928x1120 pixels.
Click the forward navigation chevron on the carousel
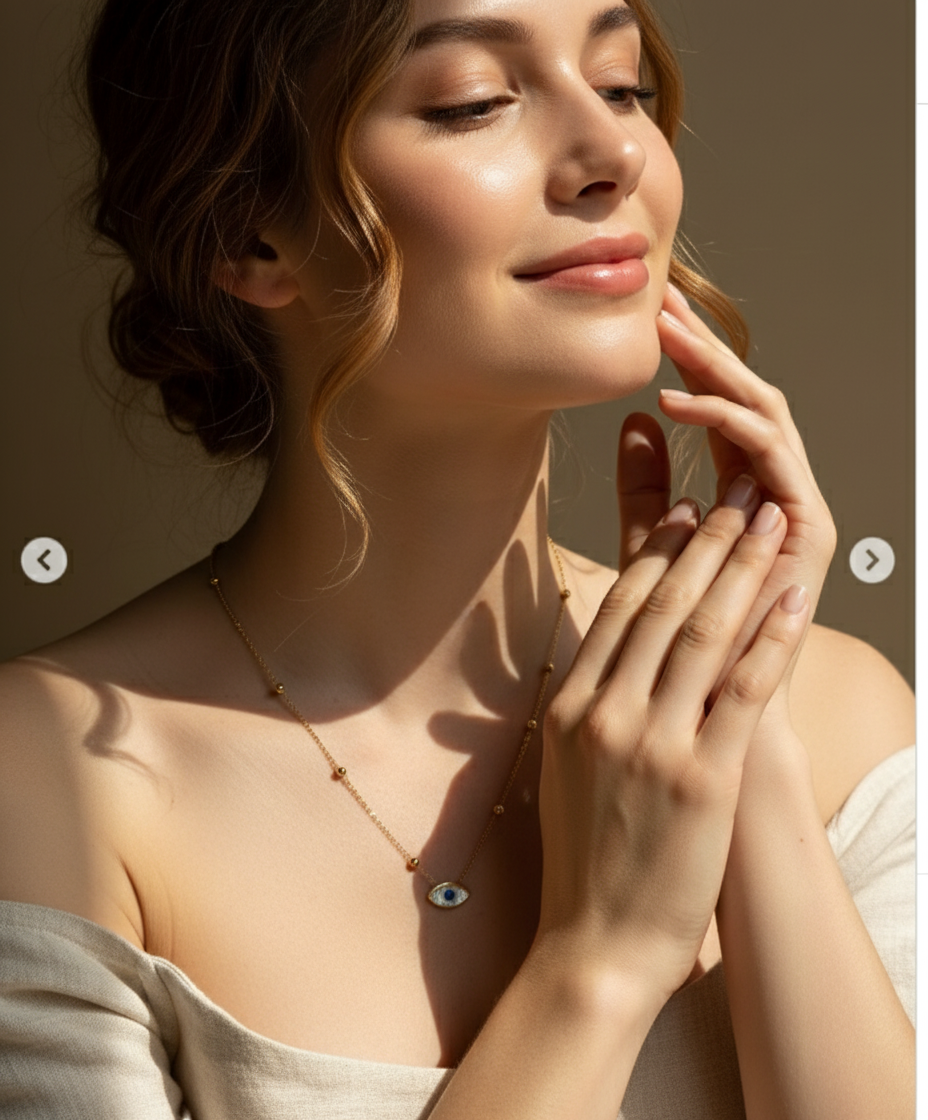[x=873, y=559]
